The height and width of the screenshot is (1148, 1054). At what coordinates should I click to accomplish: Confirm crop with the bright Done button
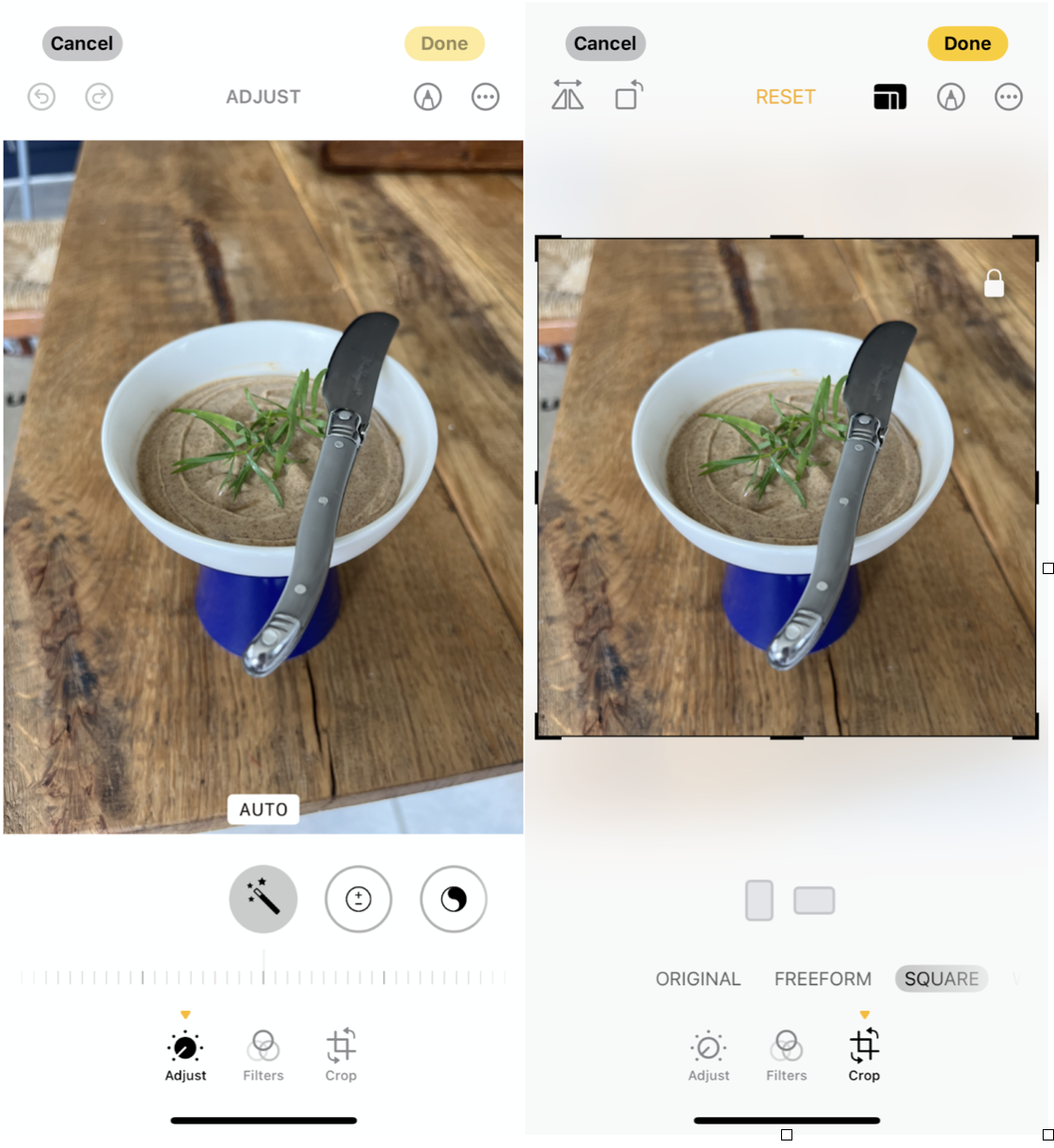[967, 43]
